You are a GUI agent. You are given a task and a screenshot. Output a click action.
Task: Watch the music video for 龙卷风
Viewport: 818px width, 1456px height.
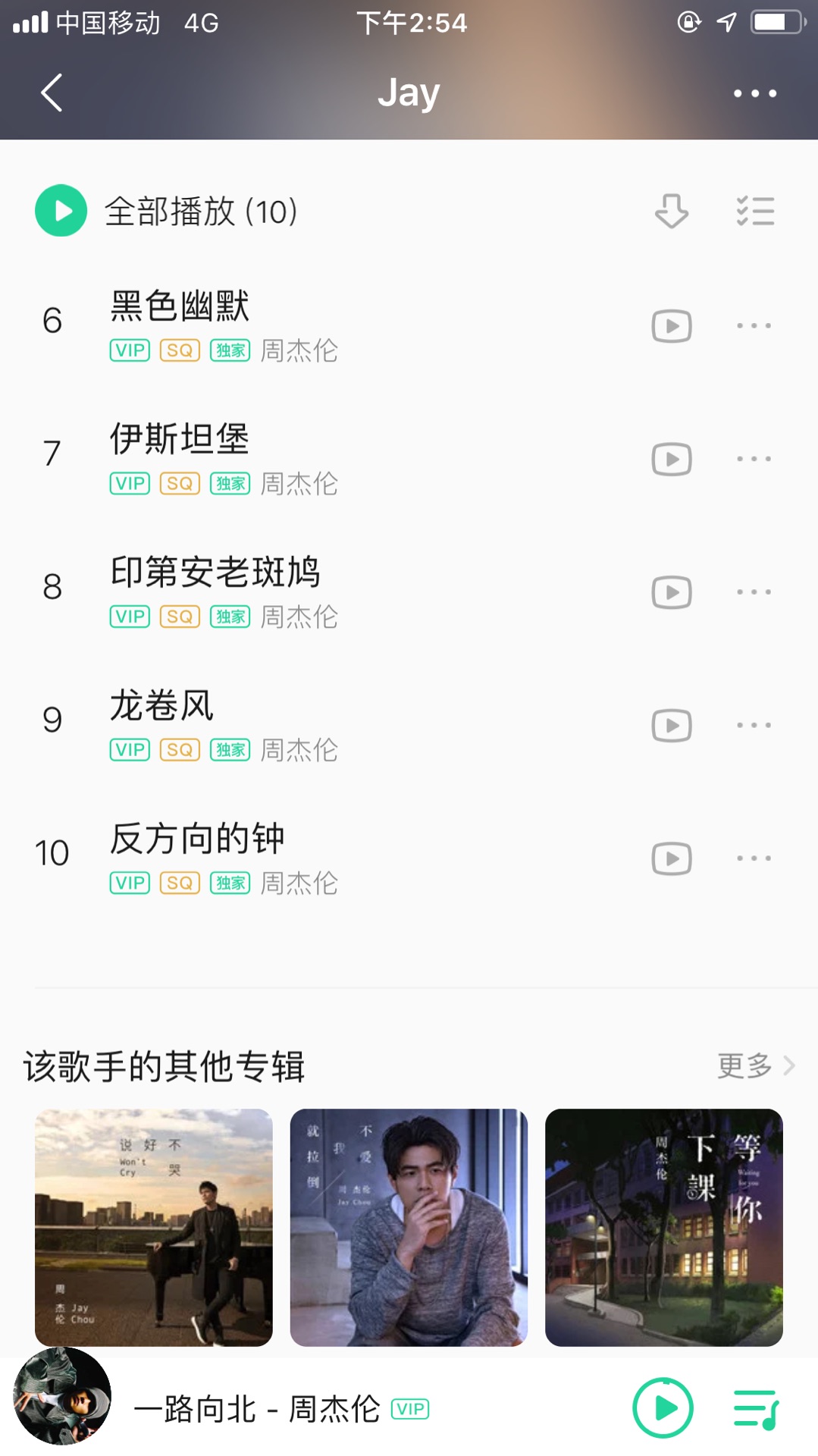(x=672, y=726)
